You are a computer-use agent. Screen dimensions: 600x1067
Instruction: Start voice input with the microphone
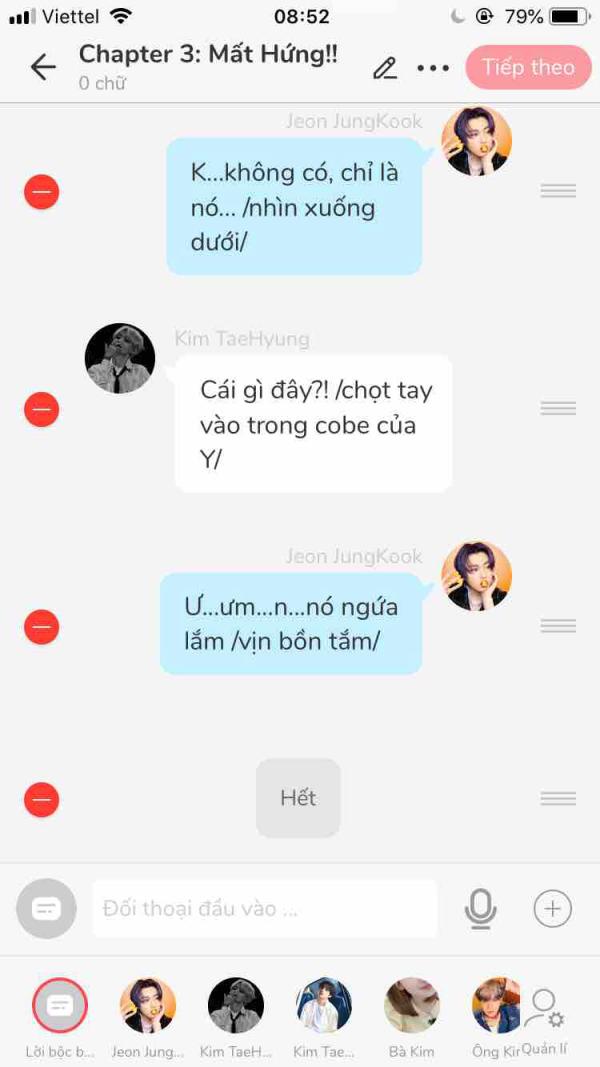pos(480,908)
